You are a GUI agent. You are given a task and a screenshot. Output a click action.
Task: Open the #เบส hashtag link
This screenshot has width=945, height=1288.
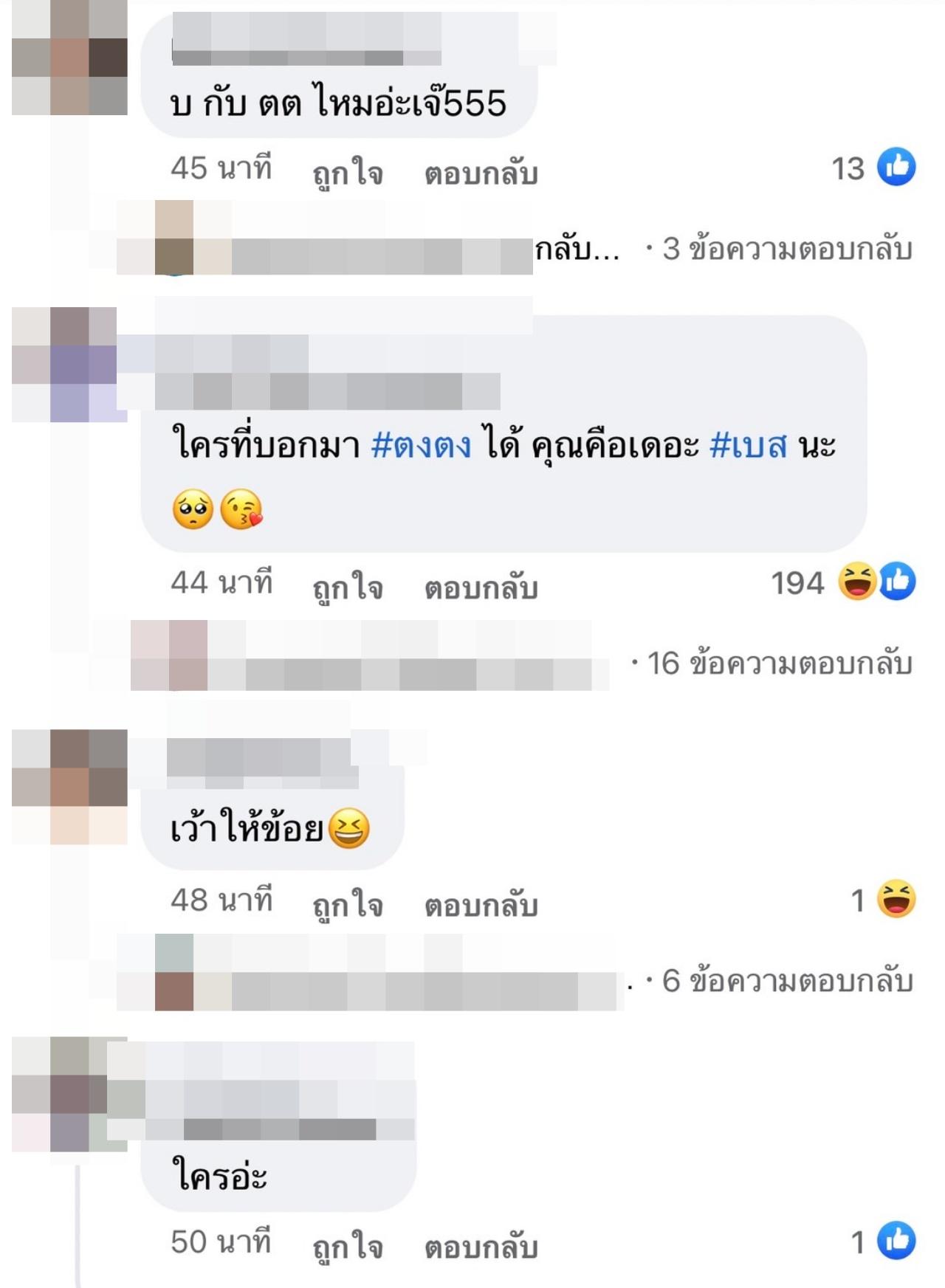[x=748, y=446]
